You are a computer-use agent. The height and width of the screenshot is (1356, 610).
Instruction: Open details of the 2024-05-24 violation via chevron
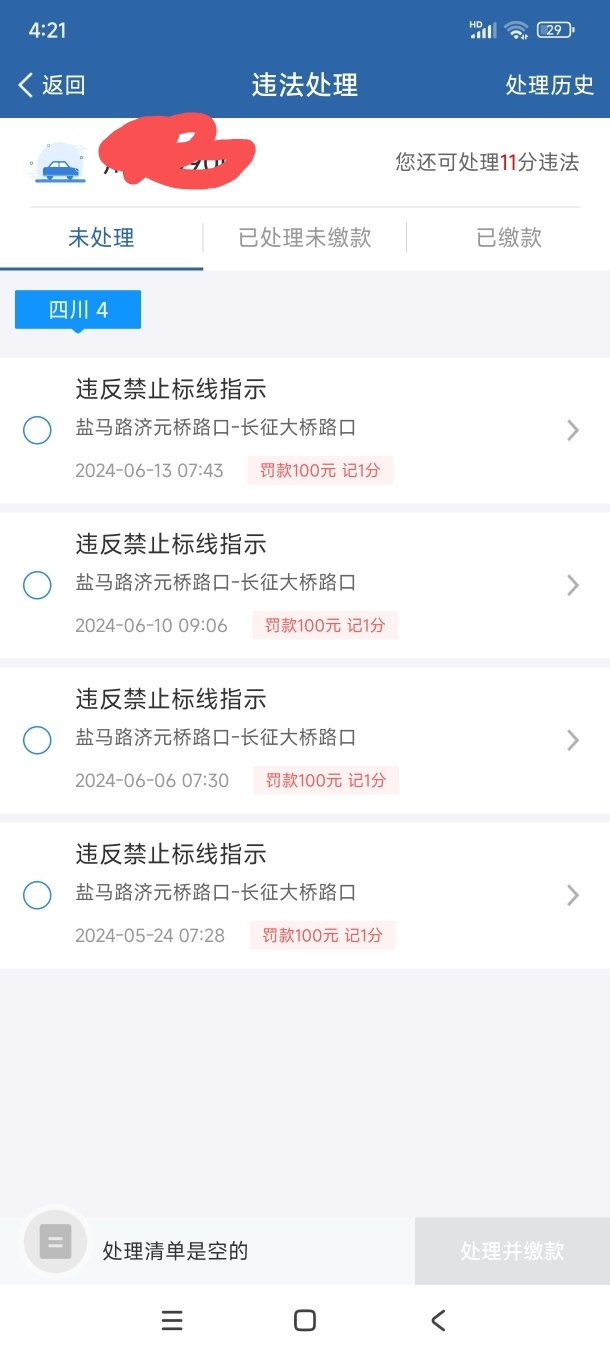click(573, 895)
